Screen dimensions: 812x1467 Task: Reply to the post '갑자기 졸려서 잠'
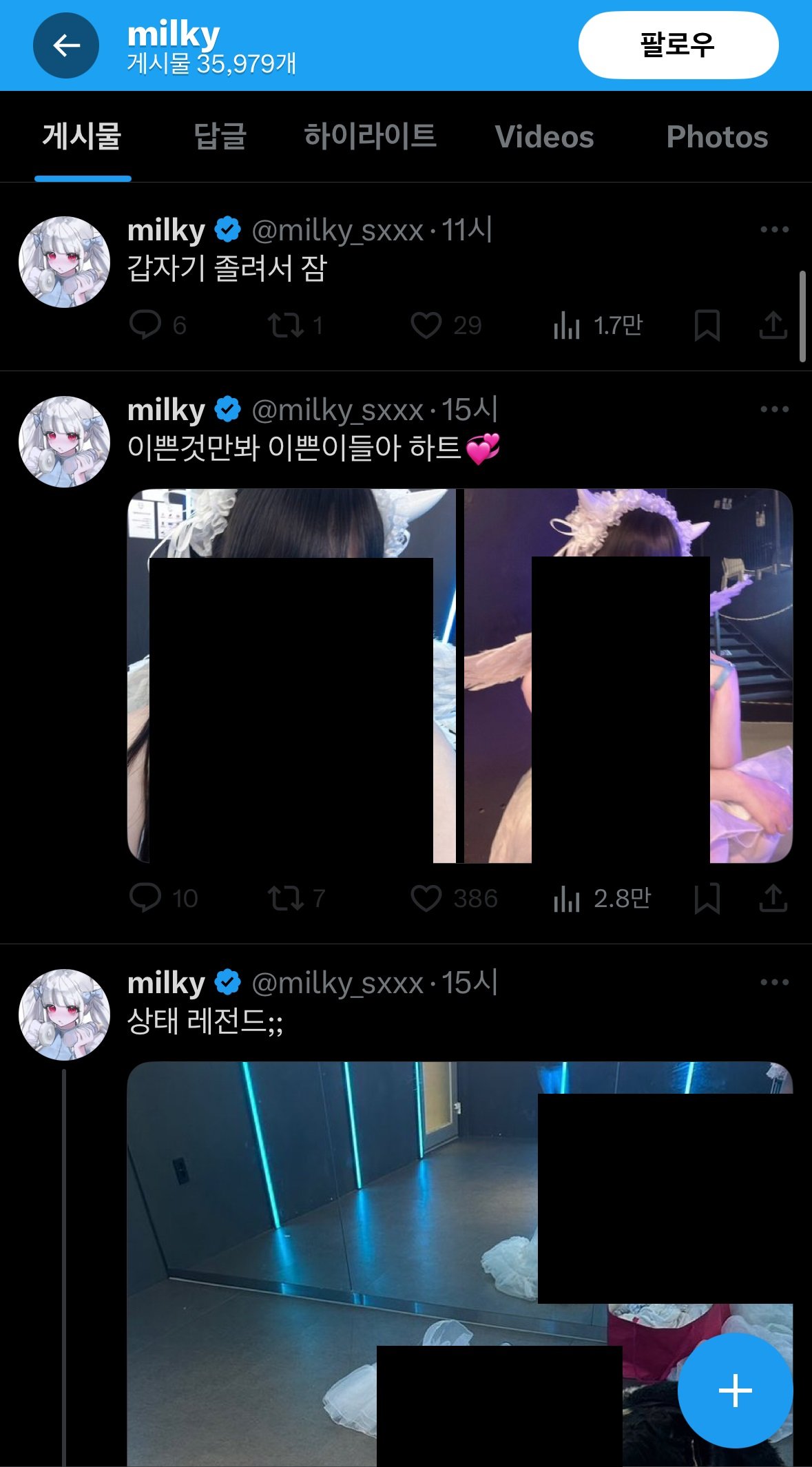(x=145, y=325)
